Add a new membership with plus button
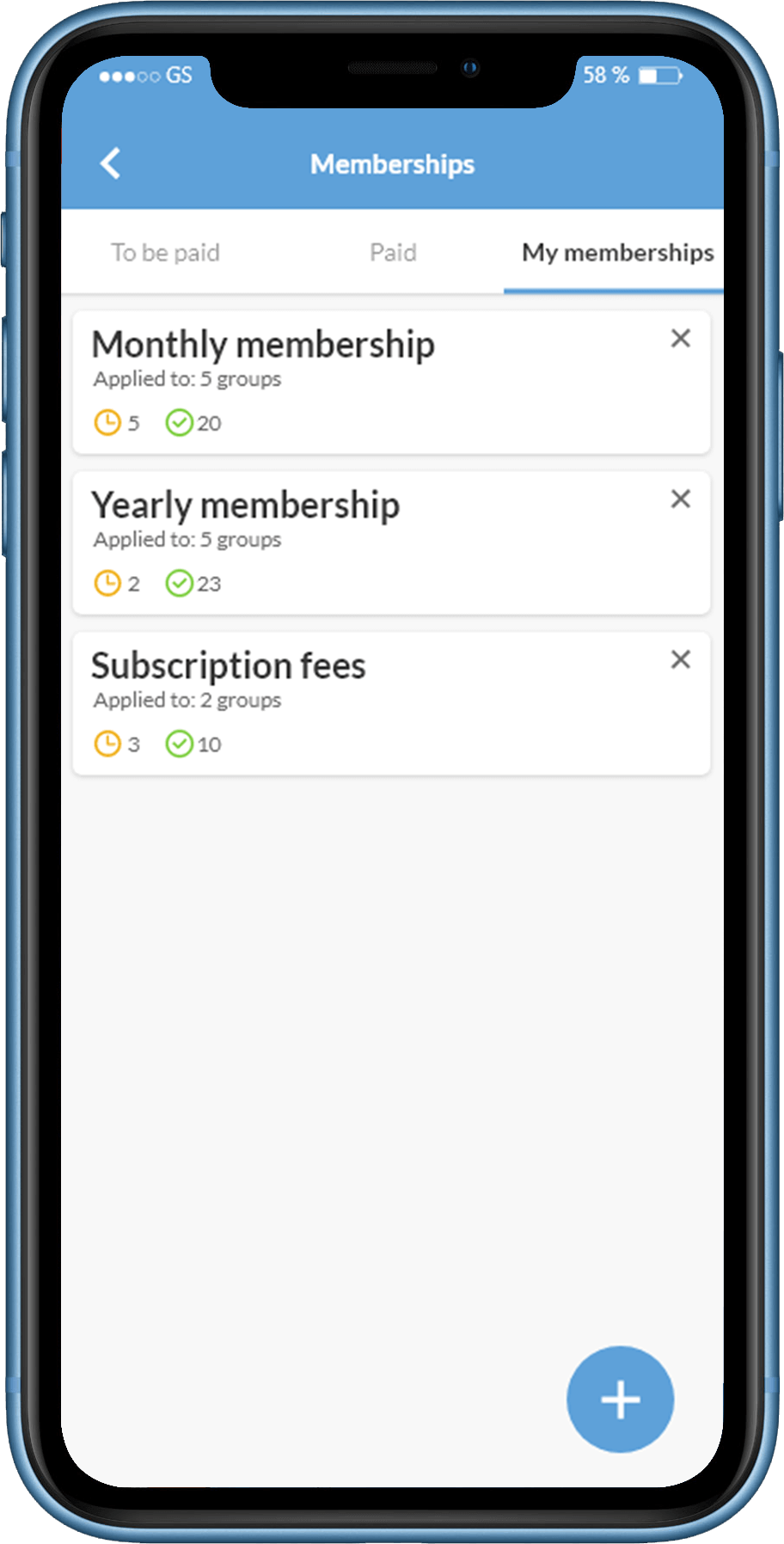Image resolution: width=784 pixels, height=1544 pixels. [620, 1399]
